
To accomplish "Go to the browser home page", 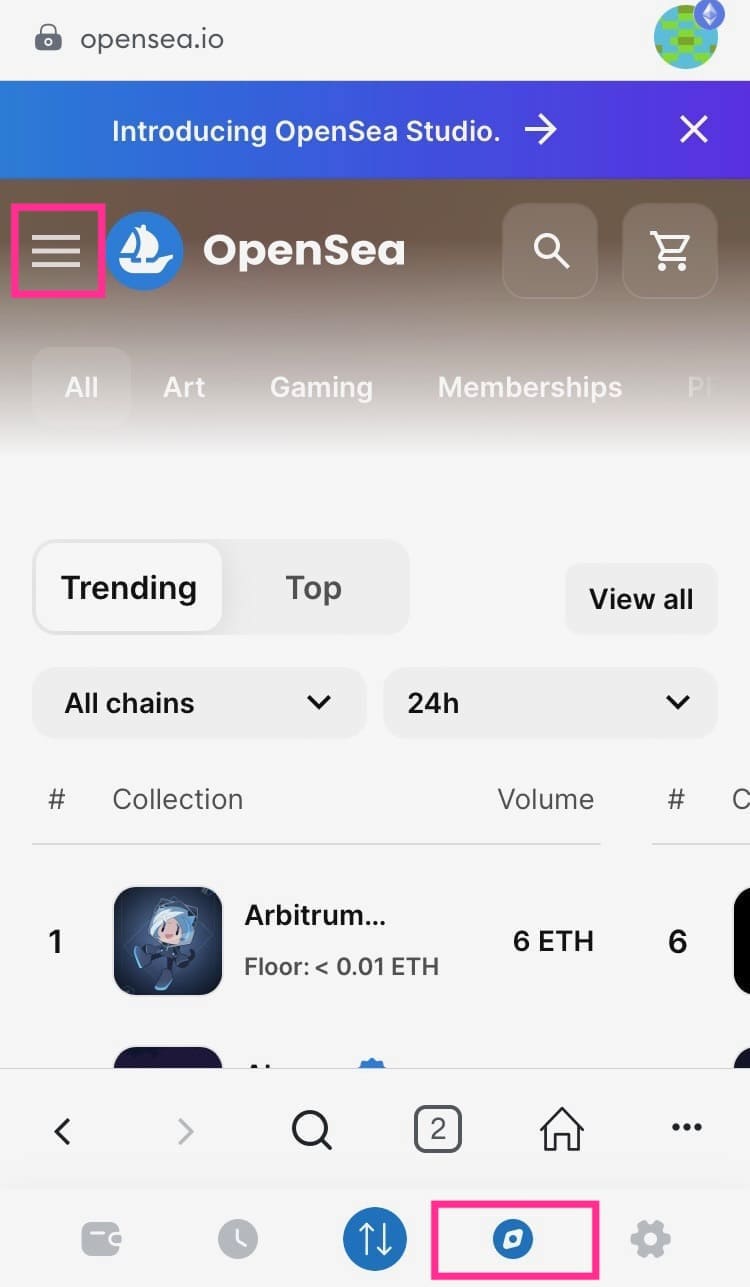I will (562, 1130).
